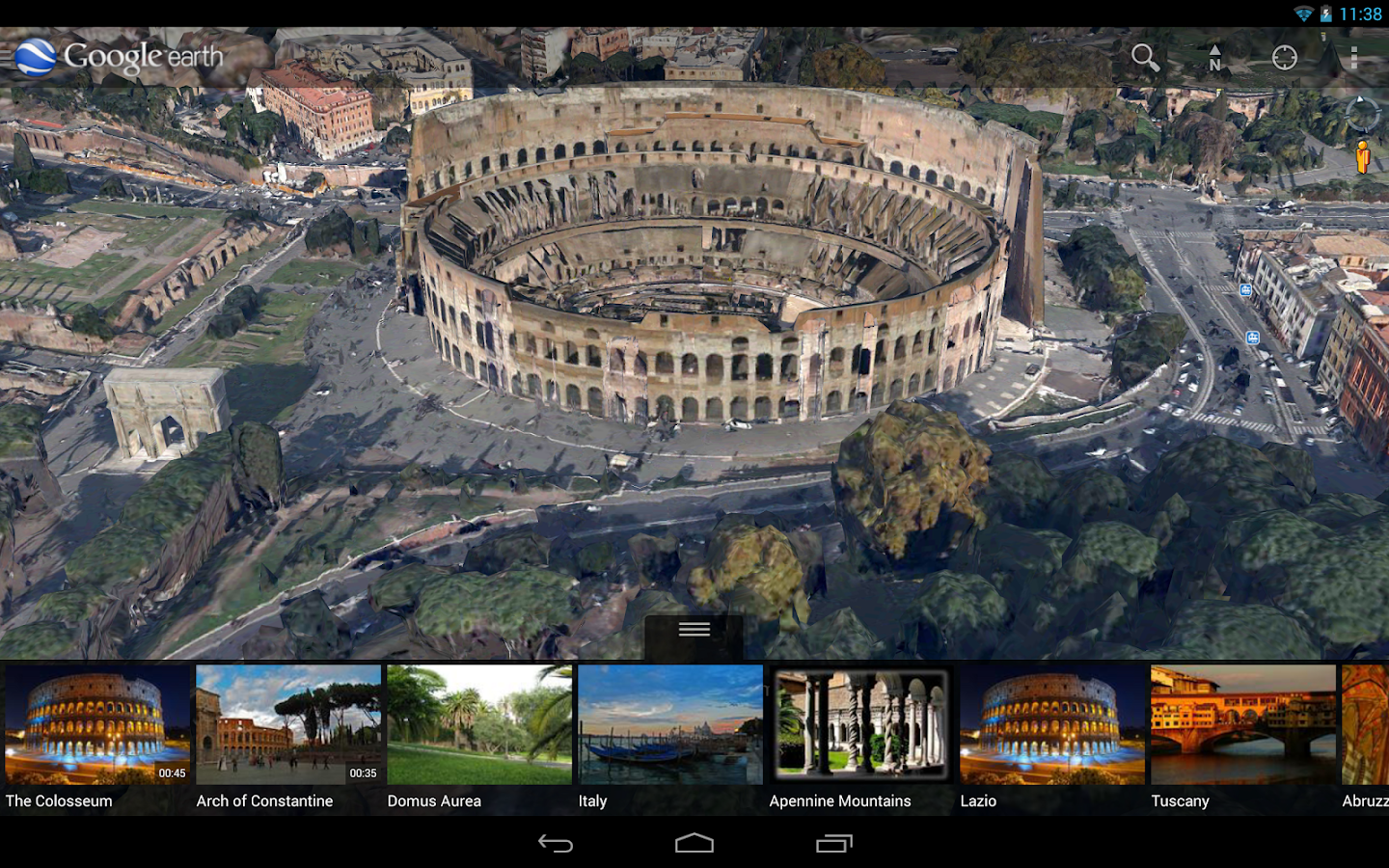
Task: Collapse the tour gallery handle
Action: (x=694, y=630)
